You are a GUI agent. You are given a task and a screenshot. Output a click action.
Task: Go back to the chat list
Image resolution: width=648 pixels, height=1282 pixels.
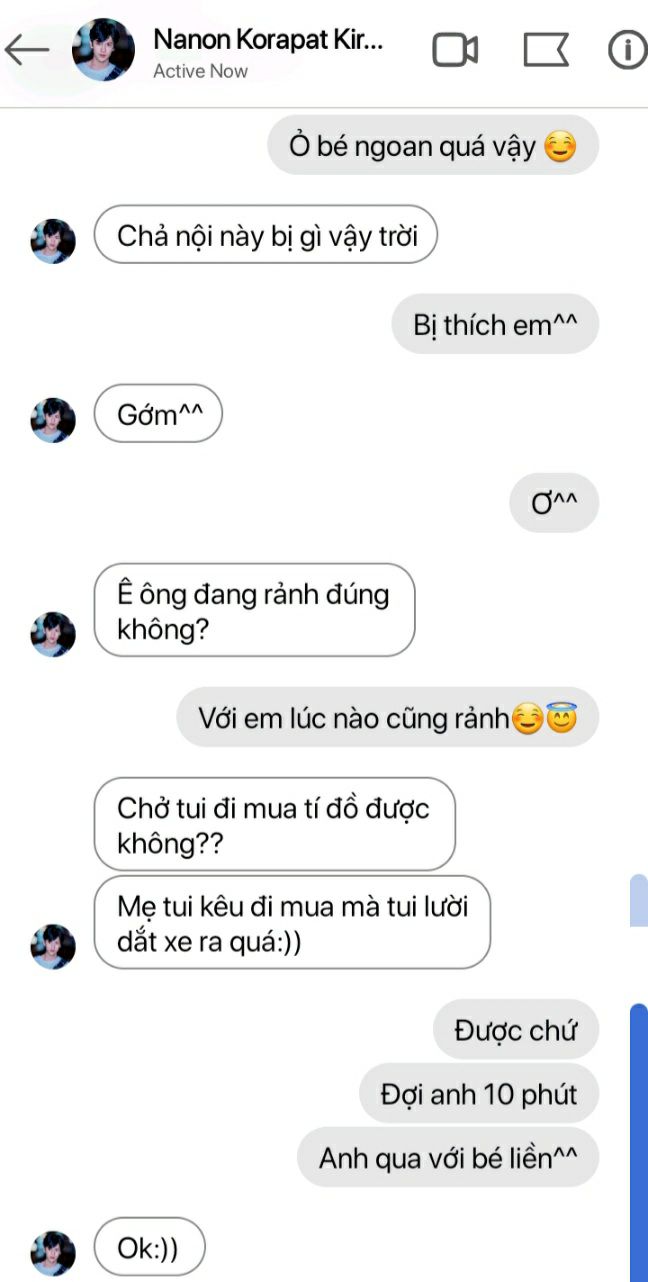click(26, 50)
